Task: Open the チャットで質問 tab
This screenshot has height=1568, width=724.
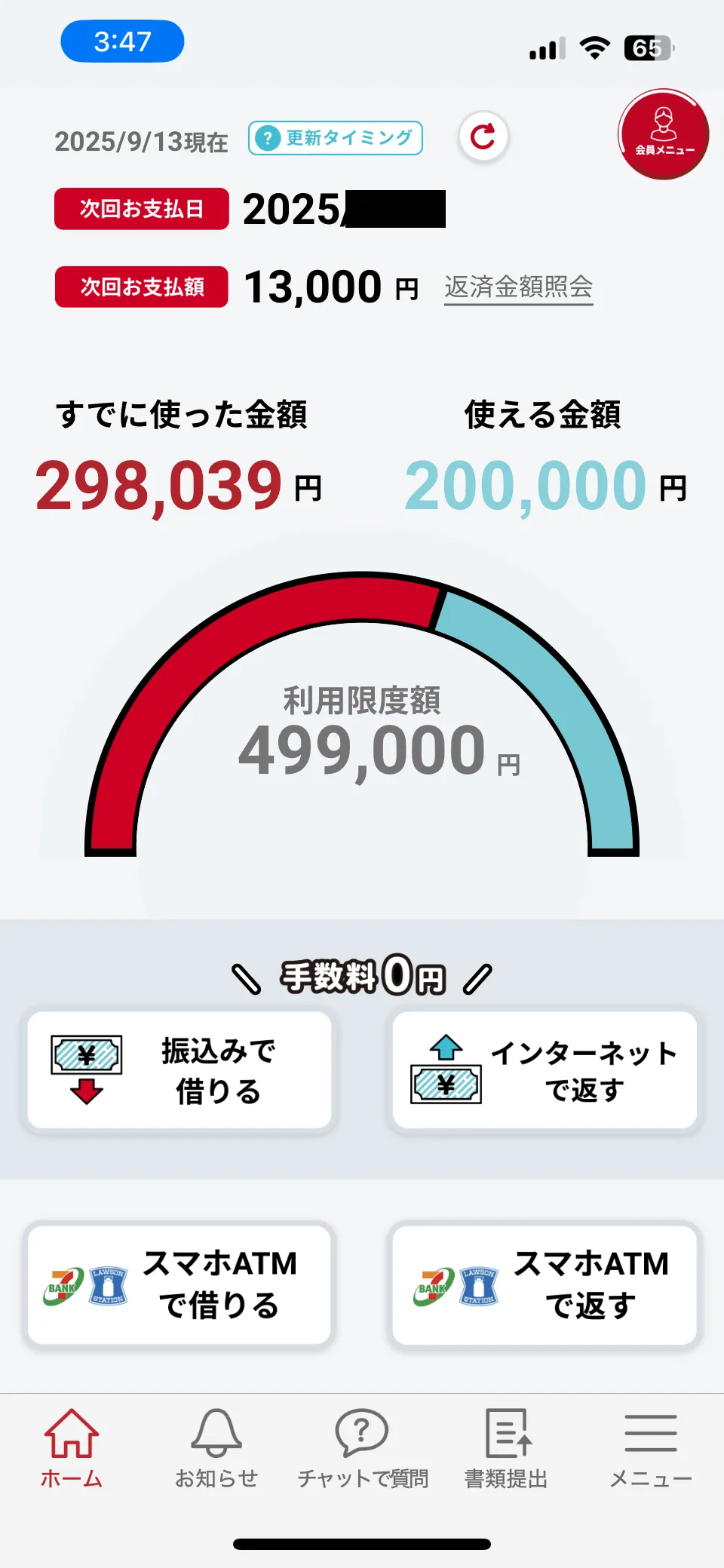Action: [362, 1448]
